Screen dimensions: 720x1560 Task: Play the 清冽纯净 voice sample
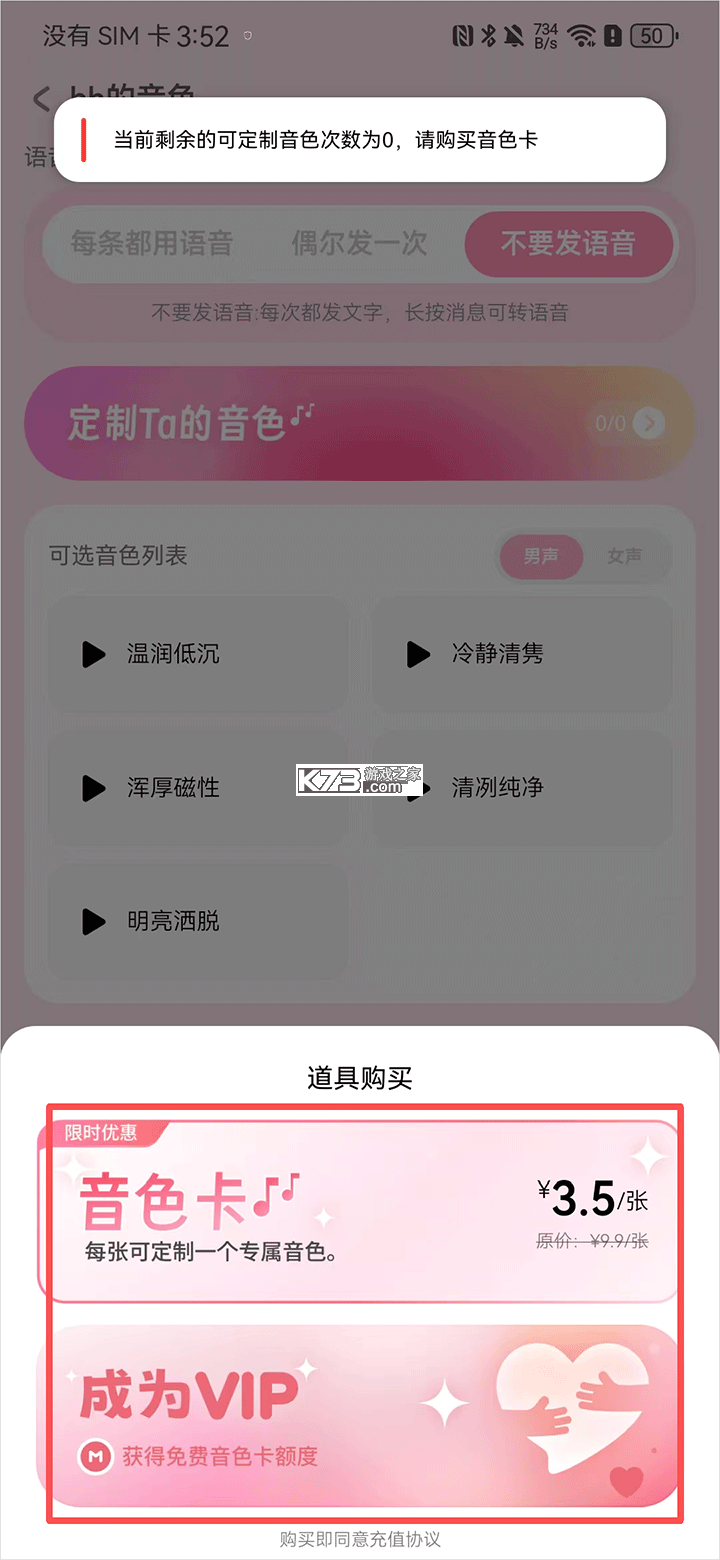coord(417,788)
